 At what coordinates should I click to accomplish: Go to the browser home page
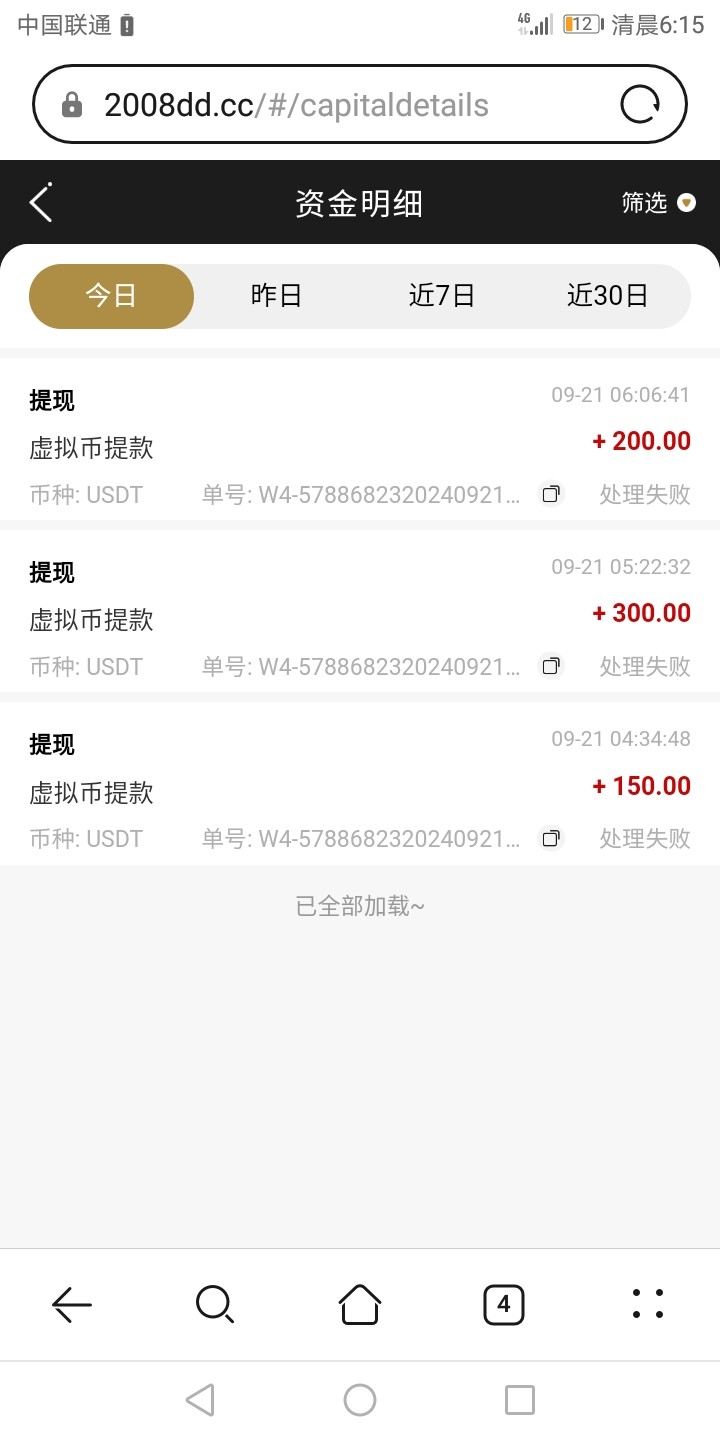pos(360,1304)
